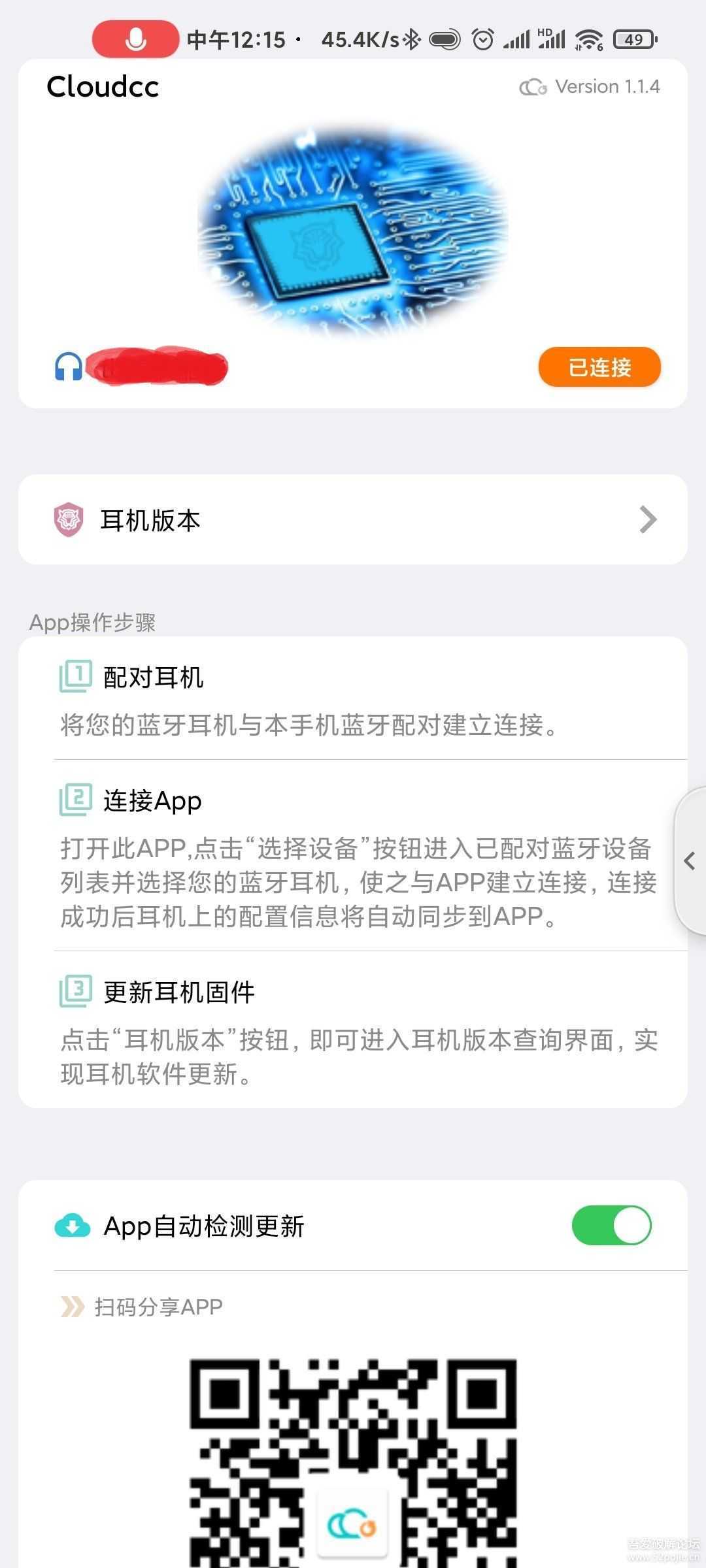Open the 耳机版本 settings row
706x1568 pixels.
(x=353, y=519)
